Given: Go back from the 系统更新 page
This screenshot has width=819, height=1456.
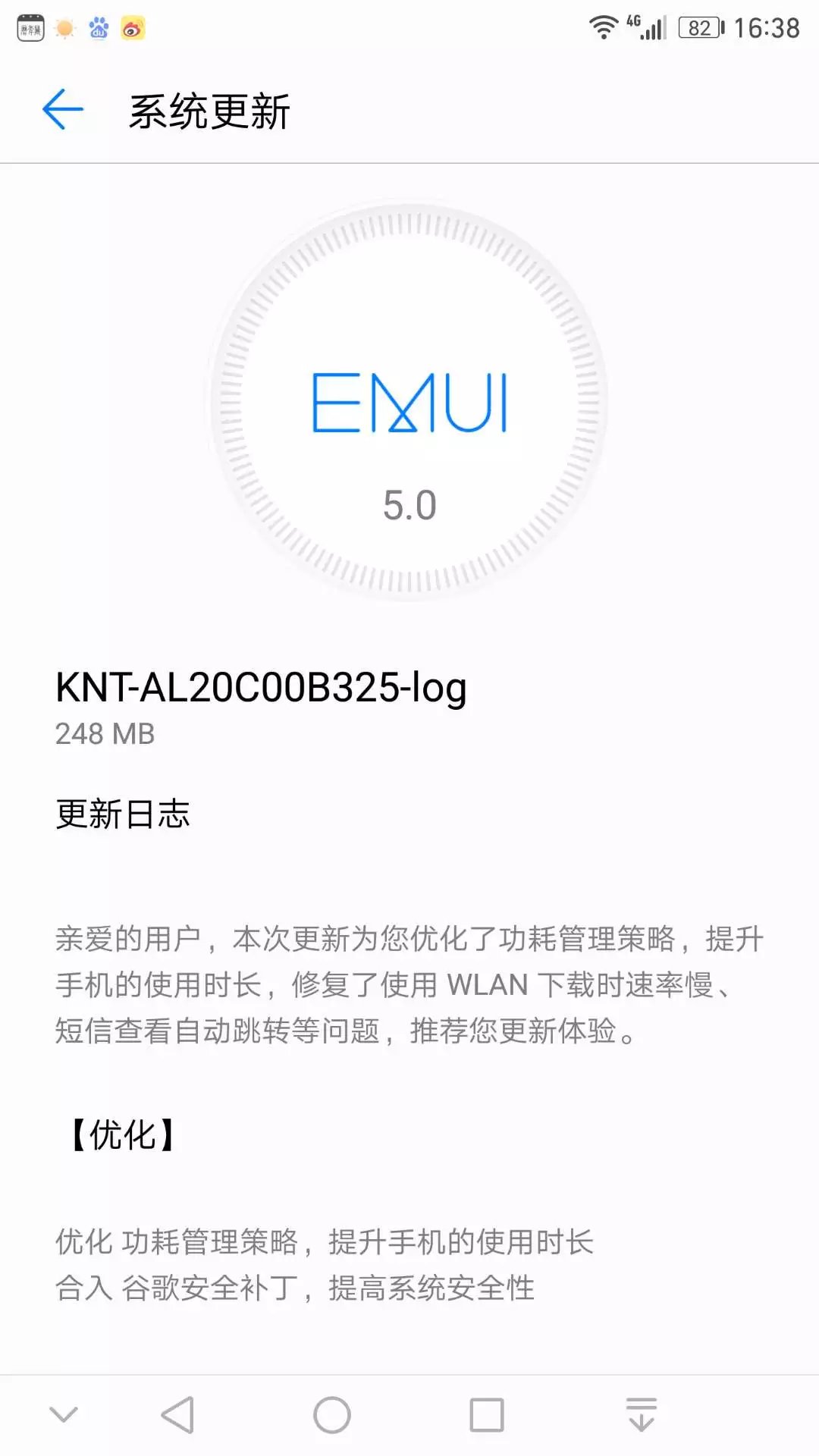Looking at the screenshot, I should (x=63, y=110).
